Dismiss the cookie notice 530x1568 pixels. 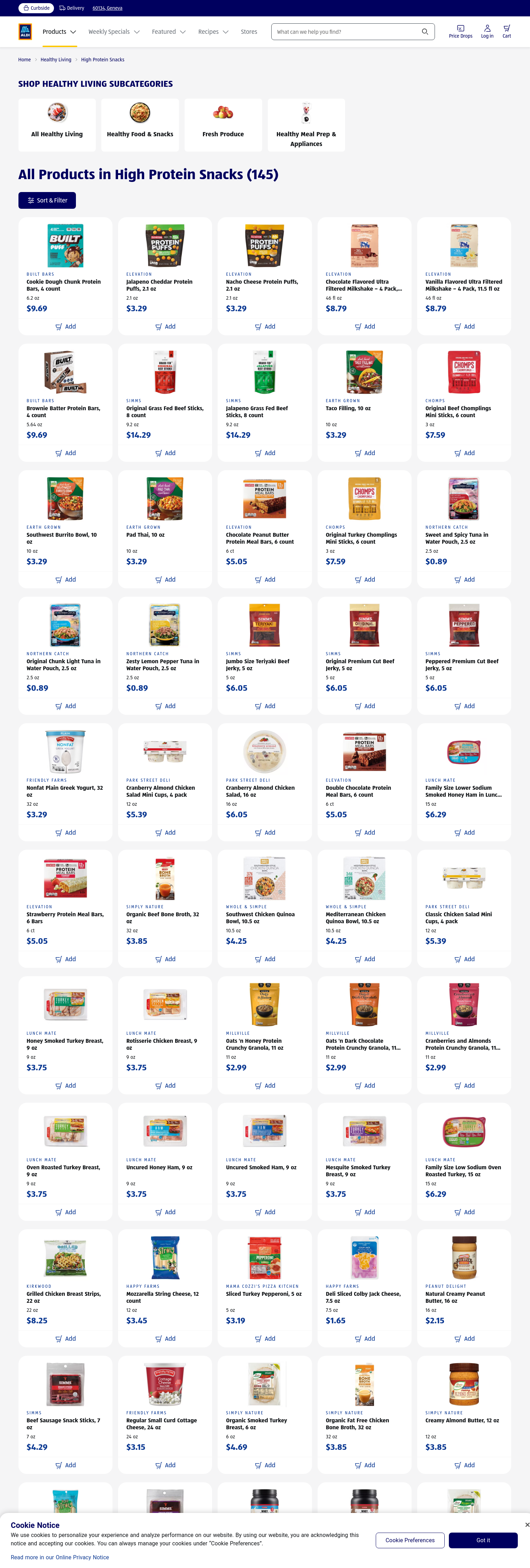pos(527,1525)
